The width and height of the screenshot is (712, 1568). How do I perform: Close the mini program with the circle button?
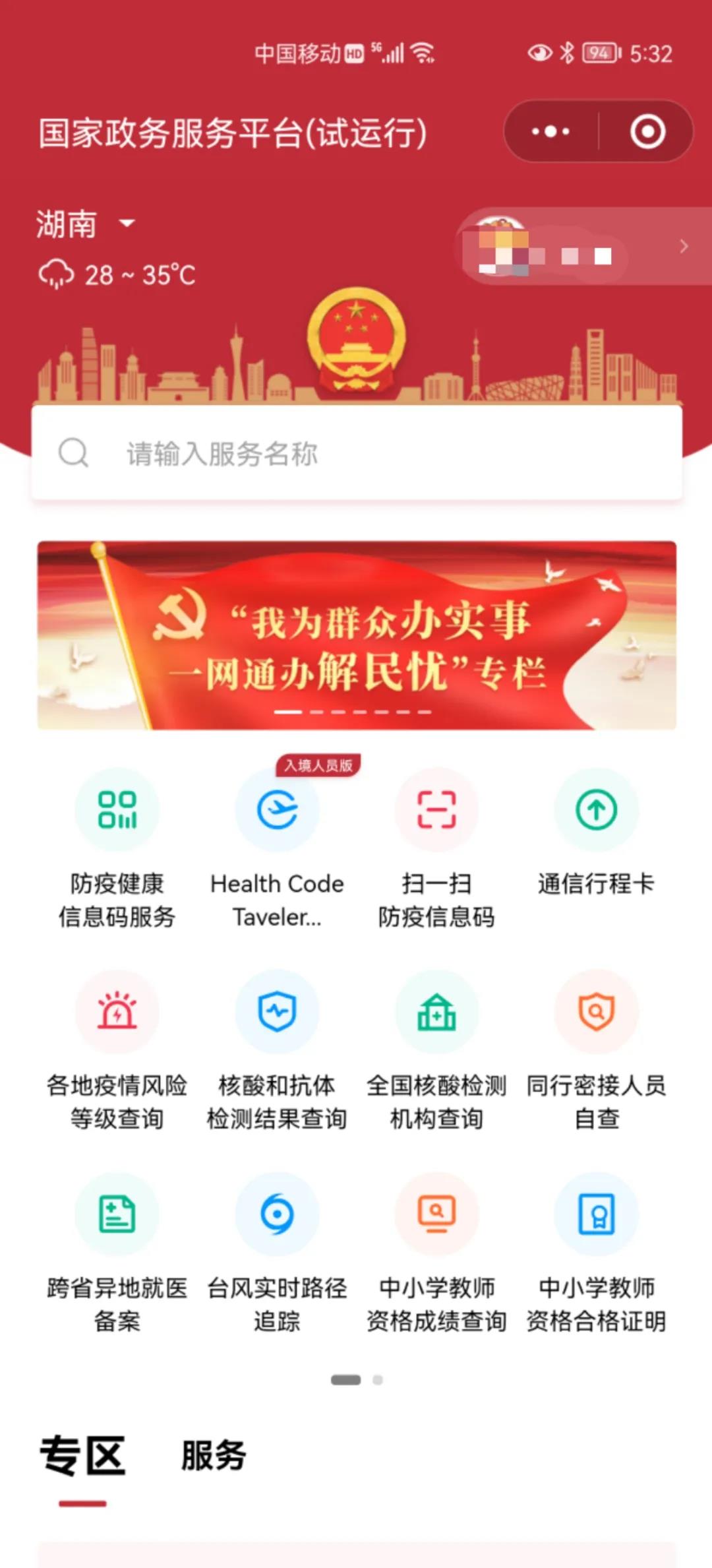(647, 131)
